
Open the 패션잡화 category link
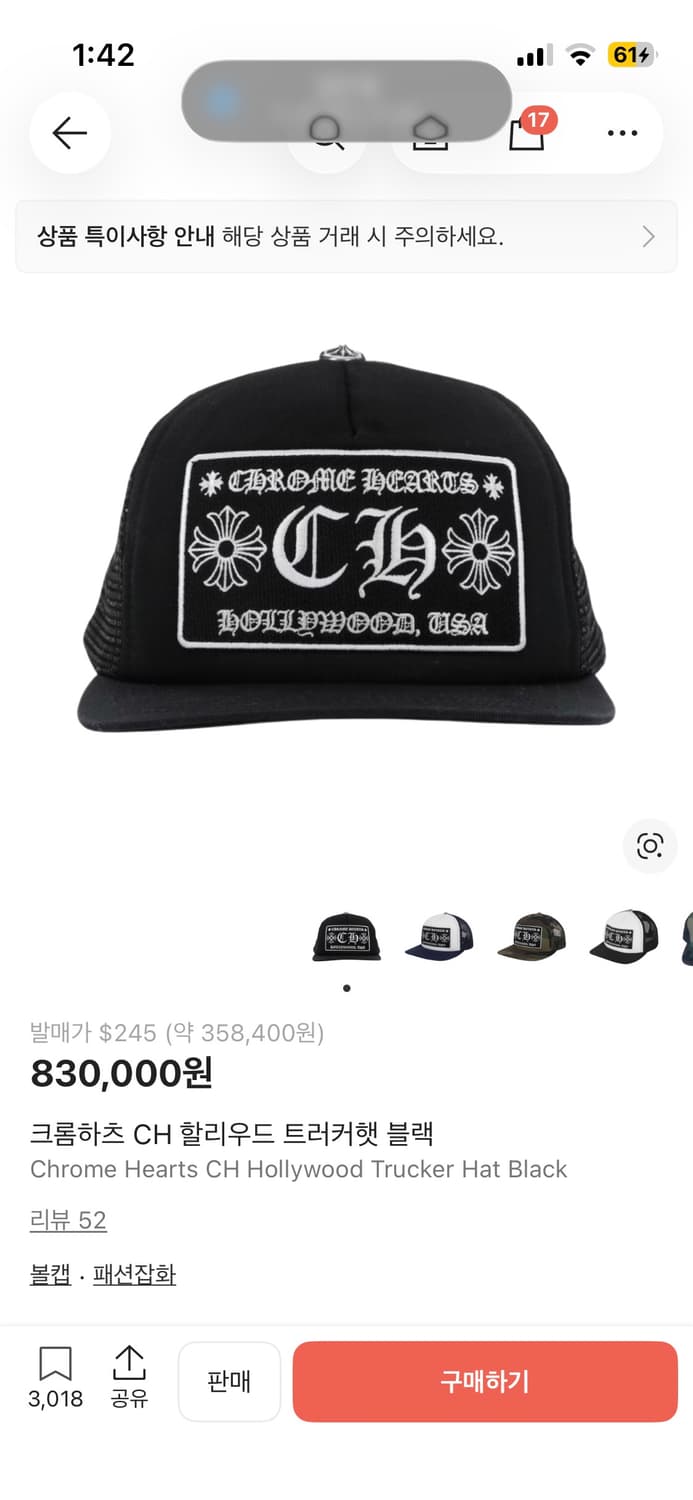[x=134, y=1274]
